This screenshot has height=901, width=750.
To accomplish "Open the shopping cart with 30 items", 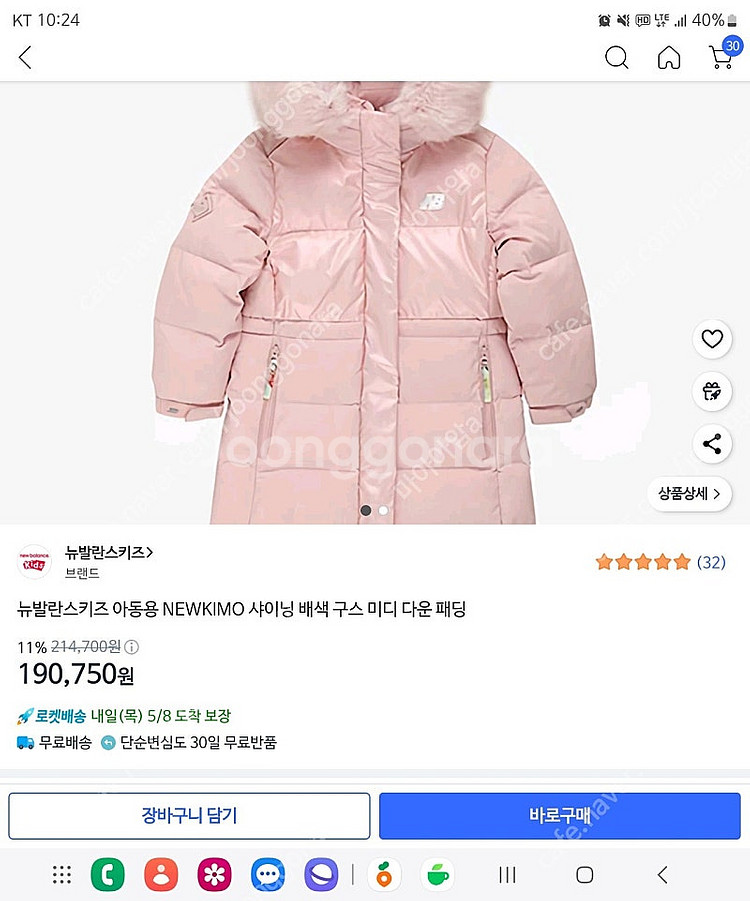I will [721, 56].
